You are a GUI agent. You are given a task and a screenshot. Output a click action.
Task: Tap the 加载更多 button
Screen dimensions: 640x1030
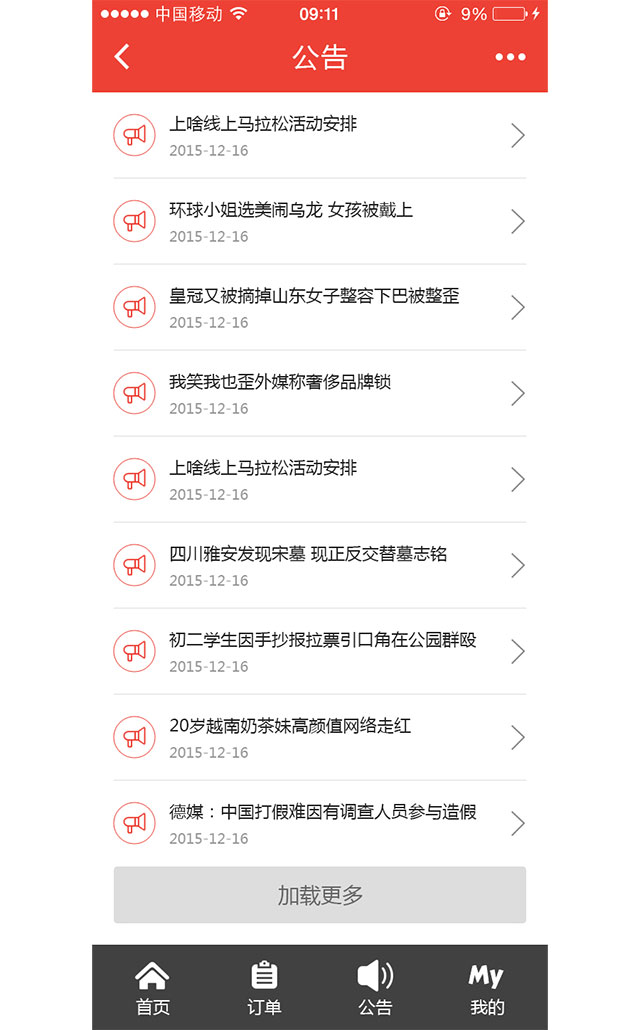pyautogui.click(x=319, y=895)
